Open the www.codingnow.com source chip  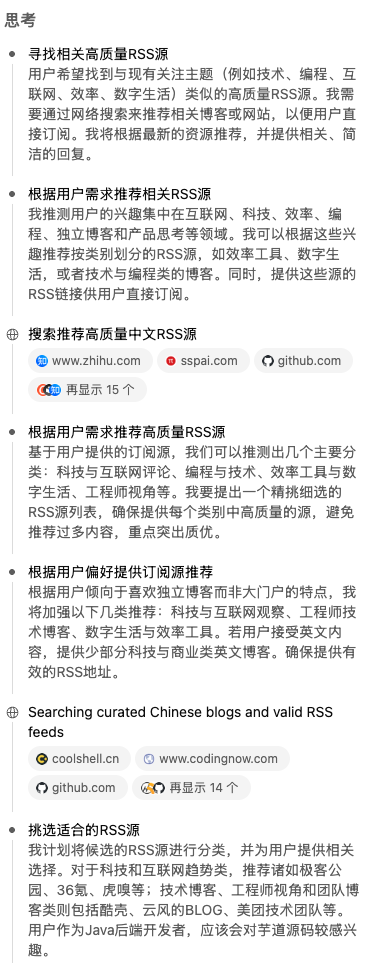212,758
